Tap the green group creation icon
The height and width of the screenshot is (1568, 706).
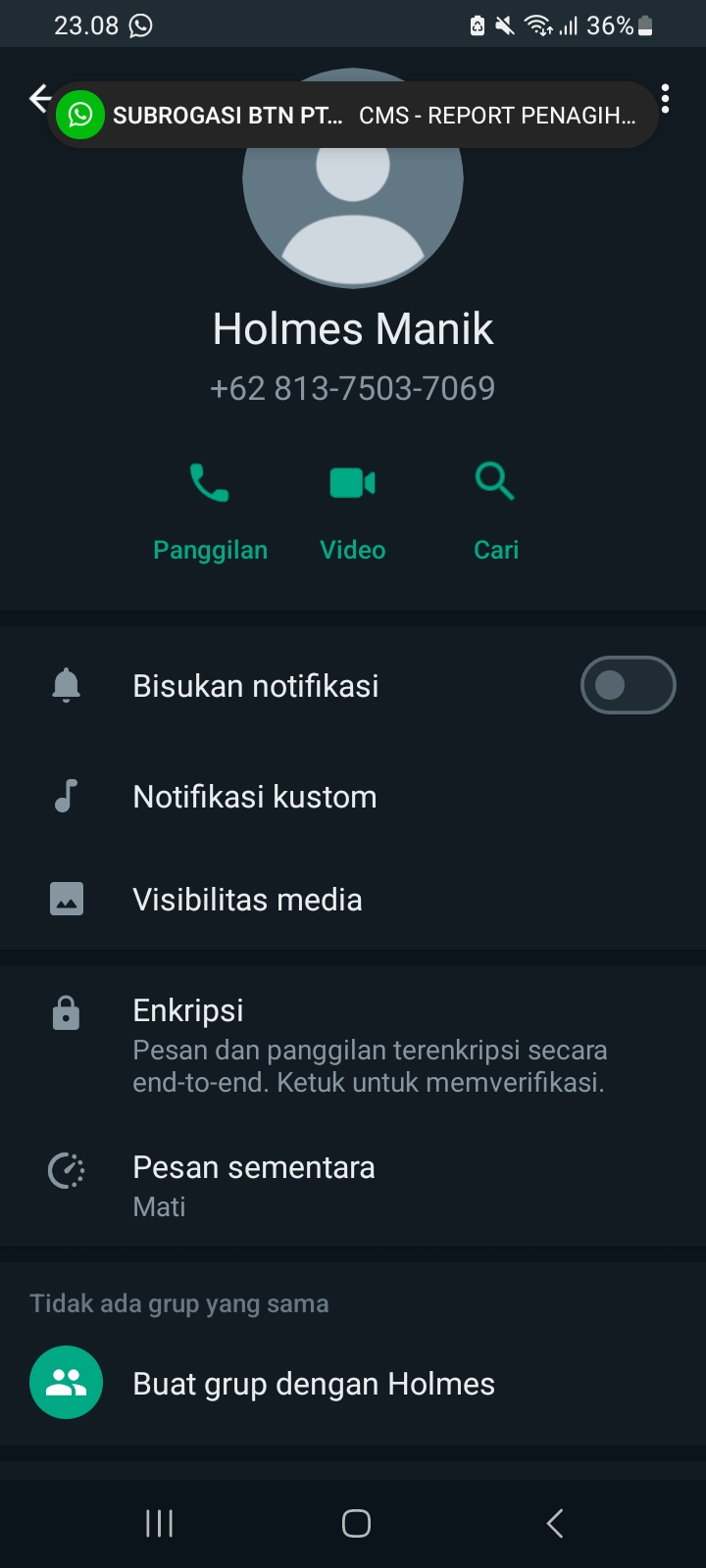(66, 1383)
